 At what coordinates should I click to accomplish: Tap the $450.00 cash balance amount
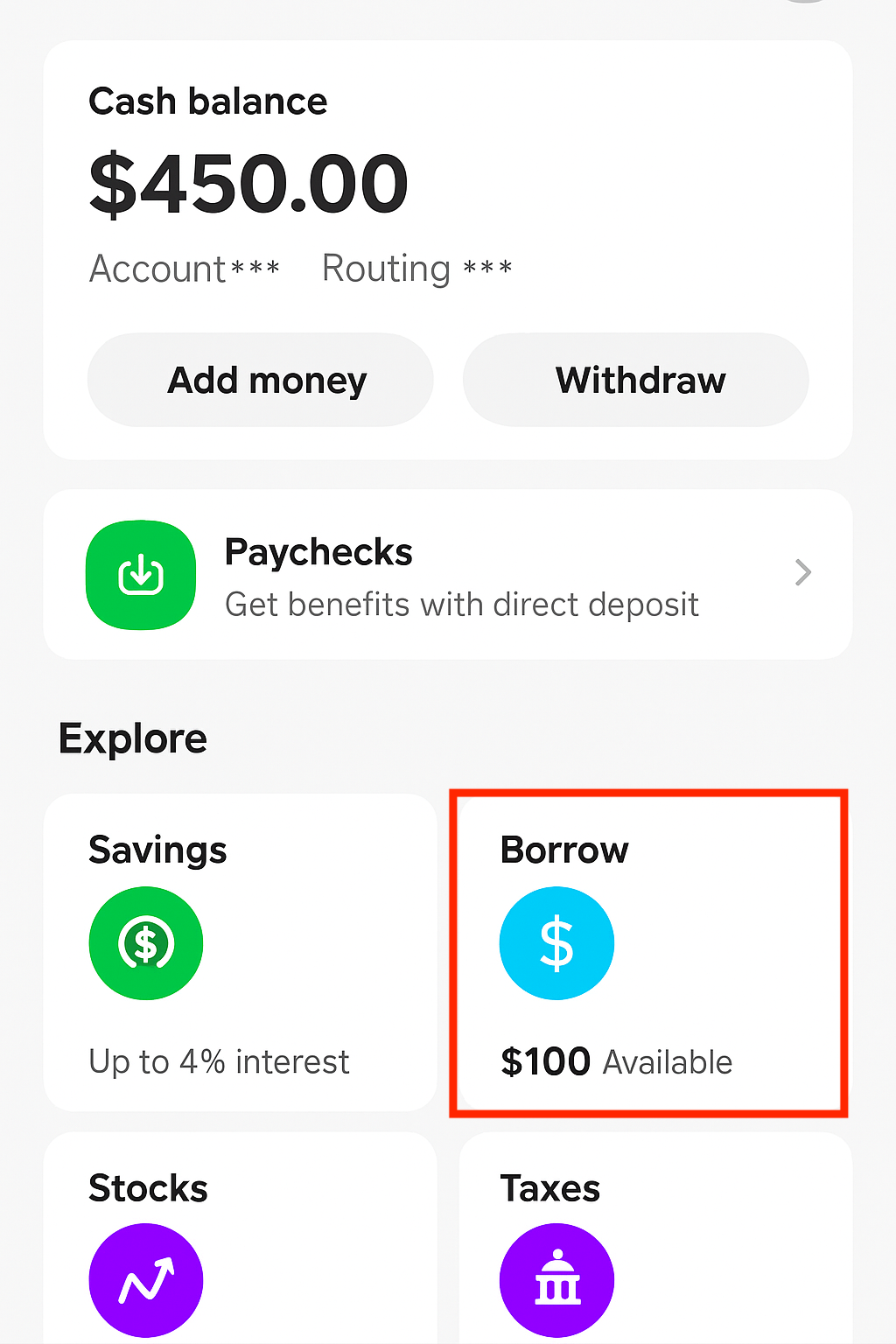click(248, 182)
